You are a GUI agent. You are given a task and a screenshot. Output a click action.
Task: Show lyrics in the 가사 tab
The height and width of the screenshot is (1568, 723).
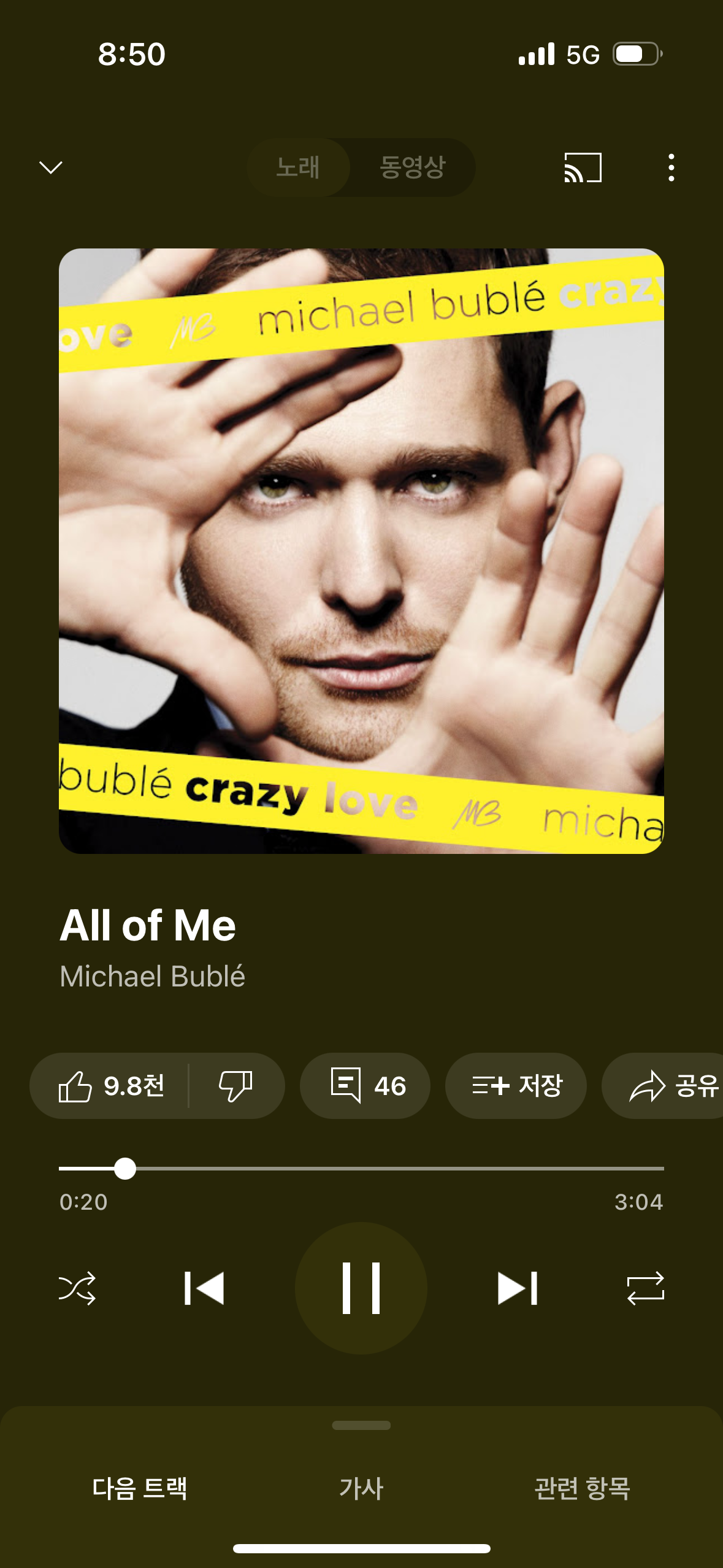pyautogui.click(x=361, y=1488)
